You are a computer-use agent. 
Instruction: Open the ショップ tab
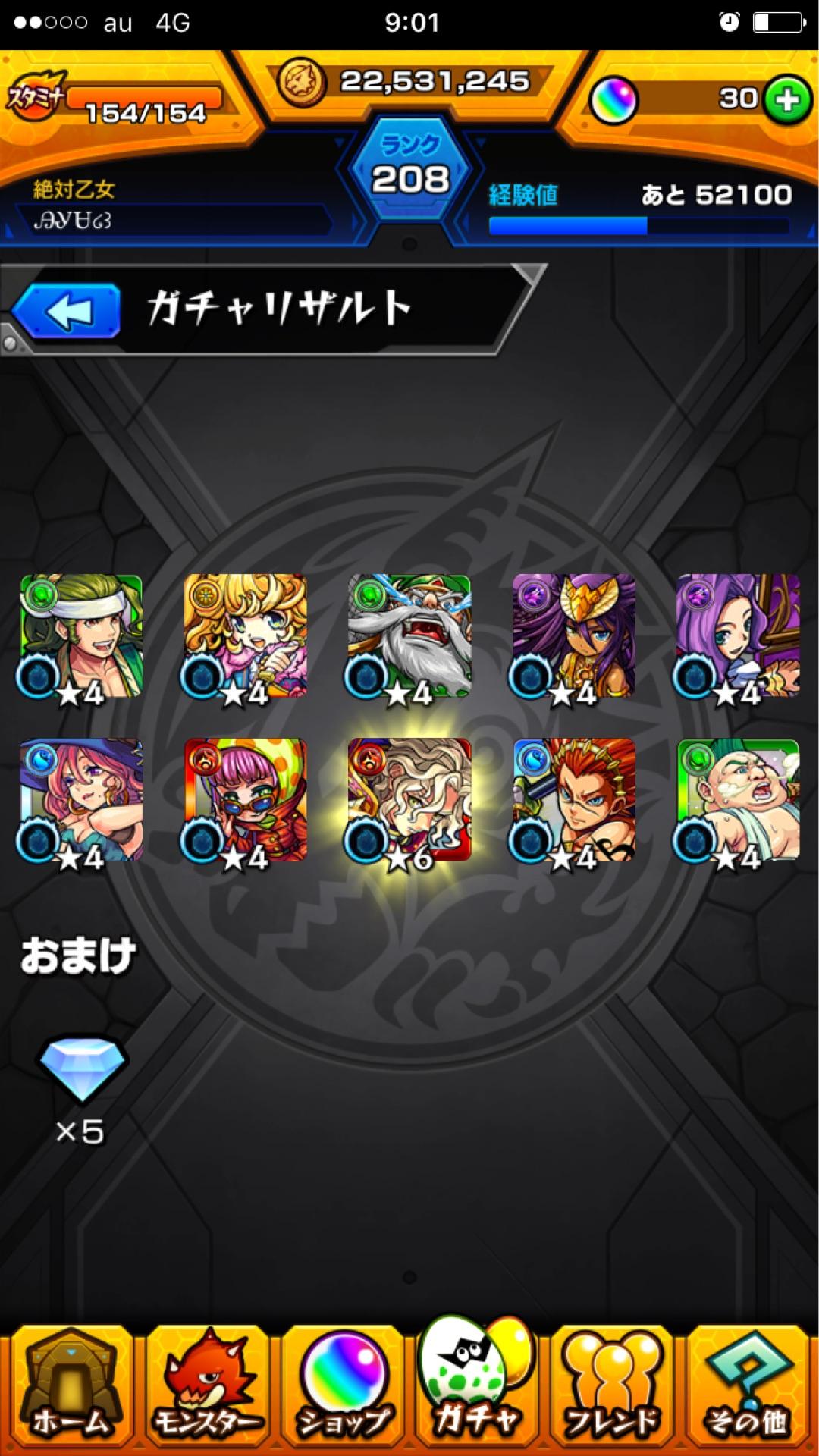tap(343, 1389)
